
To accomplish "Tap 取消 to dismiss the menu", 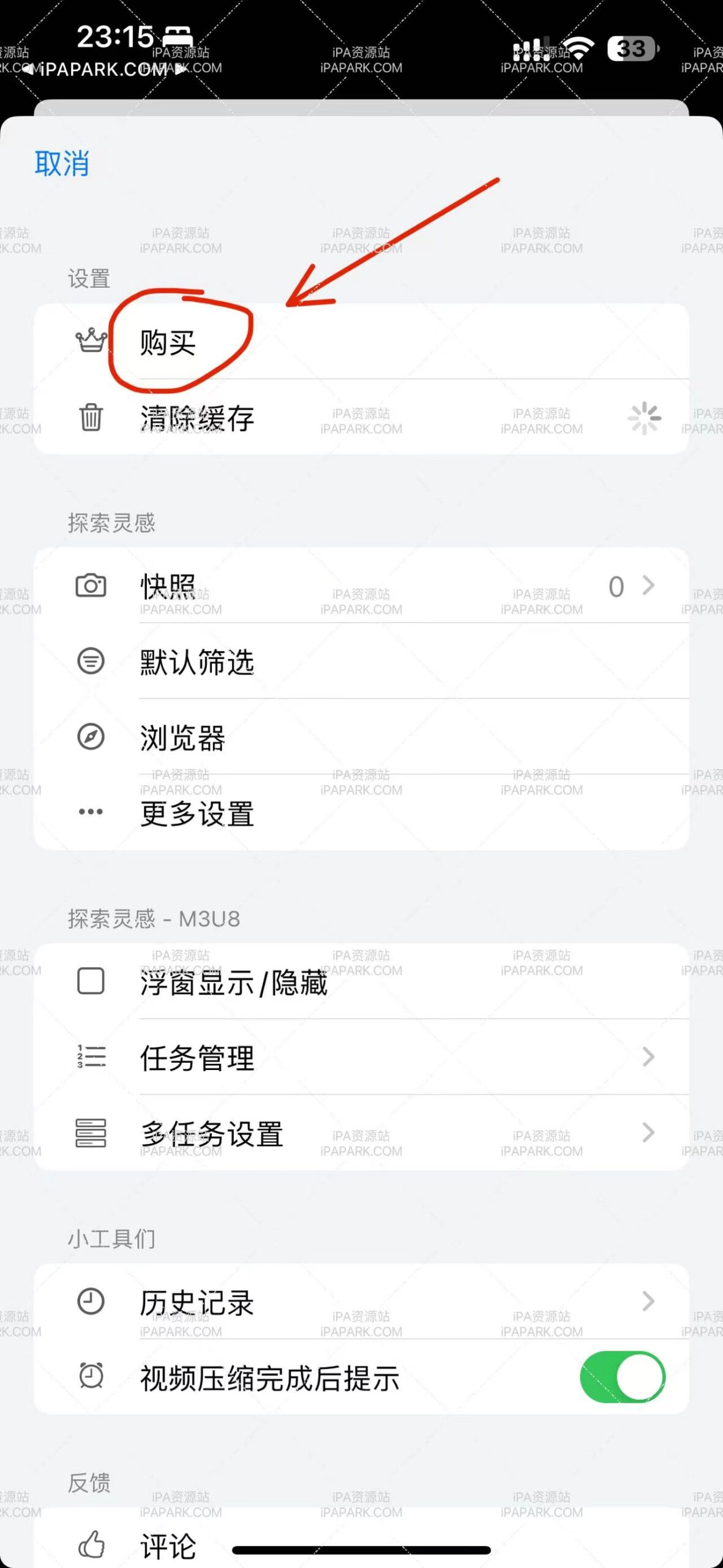I will click(61, 163).
